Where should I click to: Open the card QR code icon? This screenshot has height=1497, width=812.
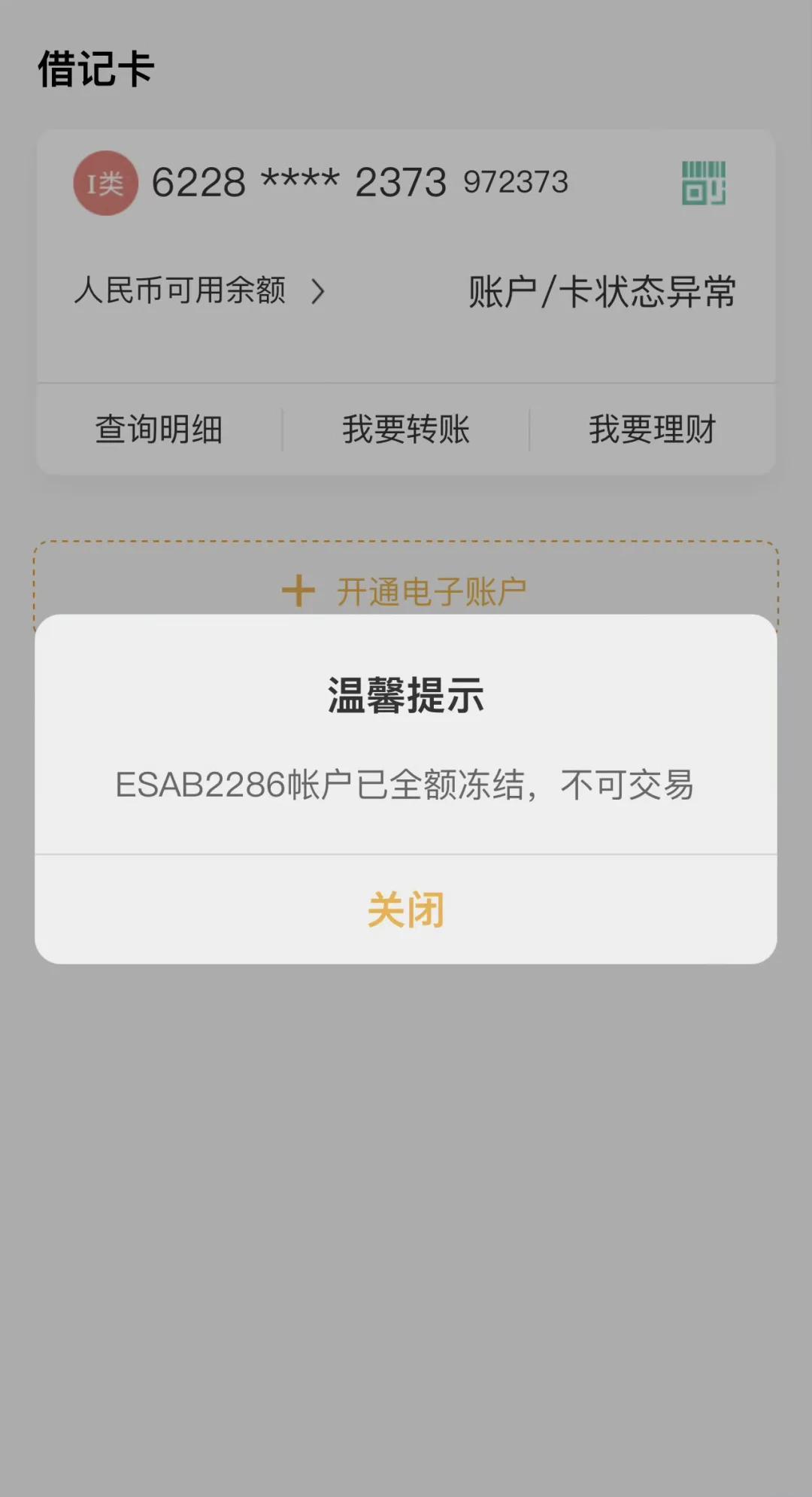(703, 183)
